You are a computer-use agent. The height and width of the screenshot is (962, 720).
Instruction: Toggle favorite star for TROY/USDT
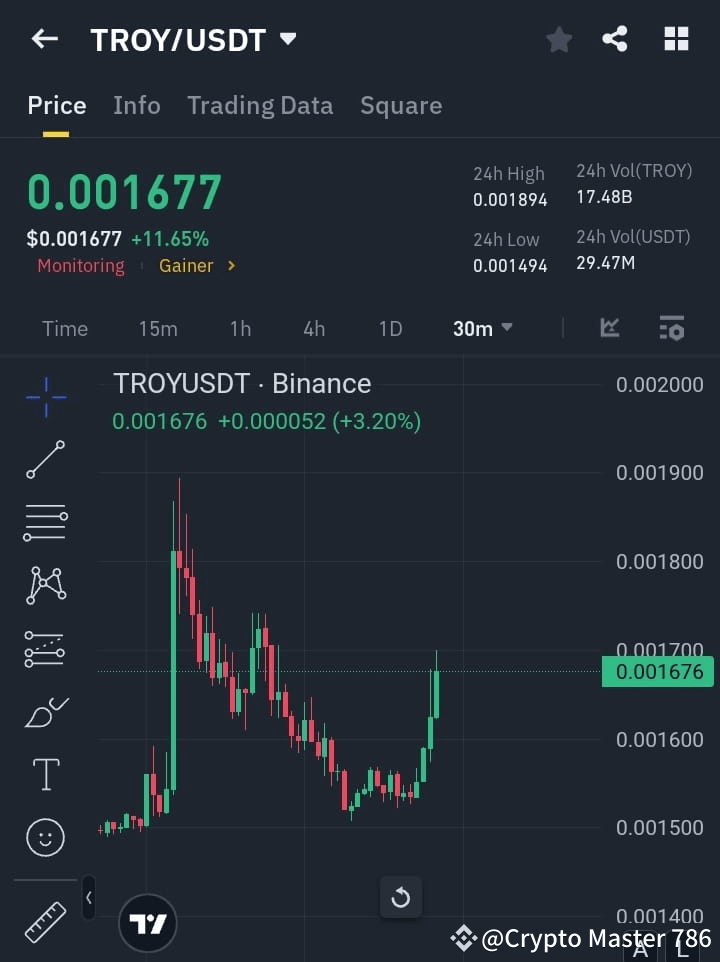(x=559, y=39)
